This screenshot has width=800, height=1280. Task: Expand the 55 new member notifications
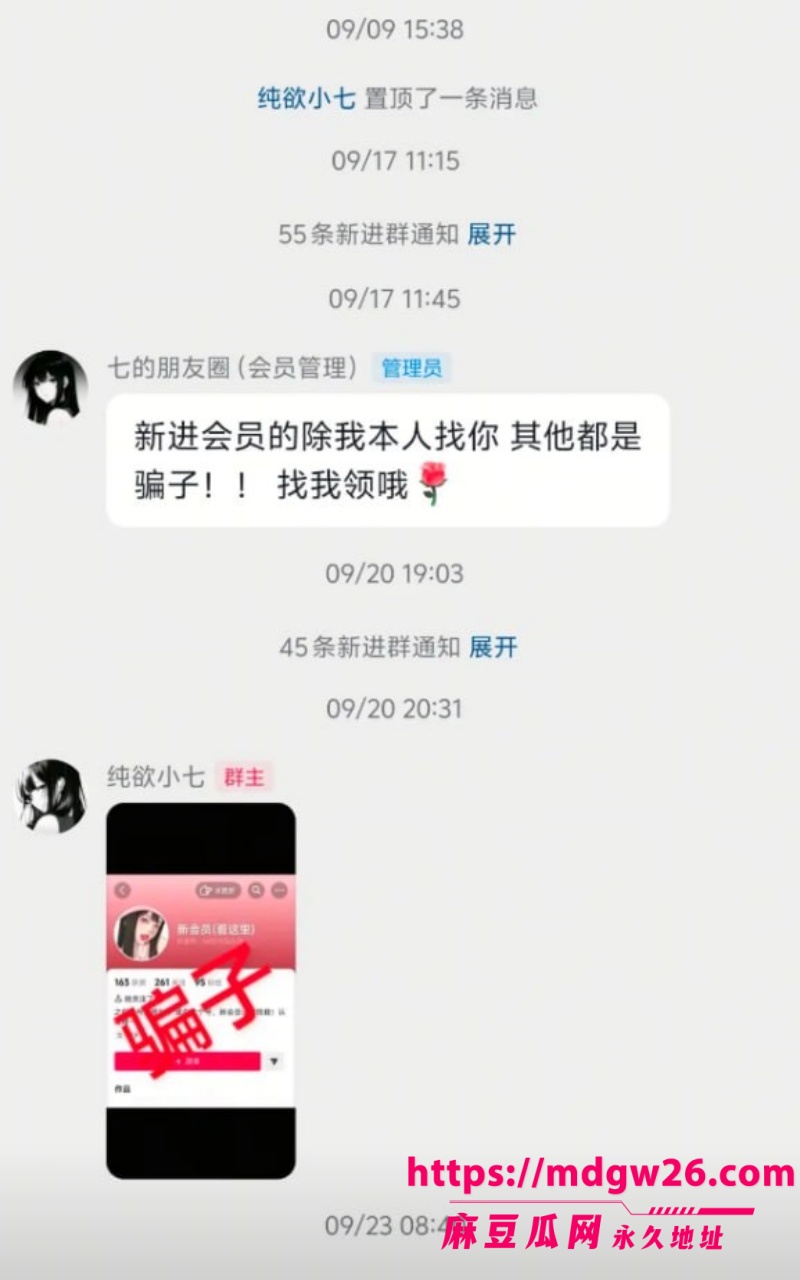point(492,235)
